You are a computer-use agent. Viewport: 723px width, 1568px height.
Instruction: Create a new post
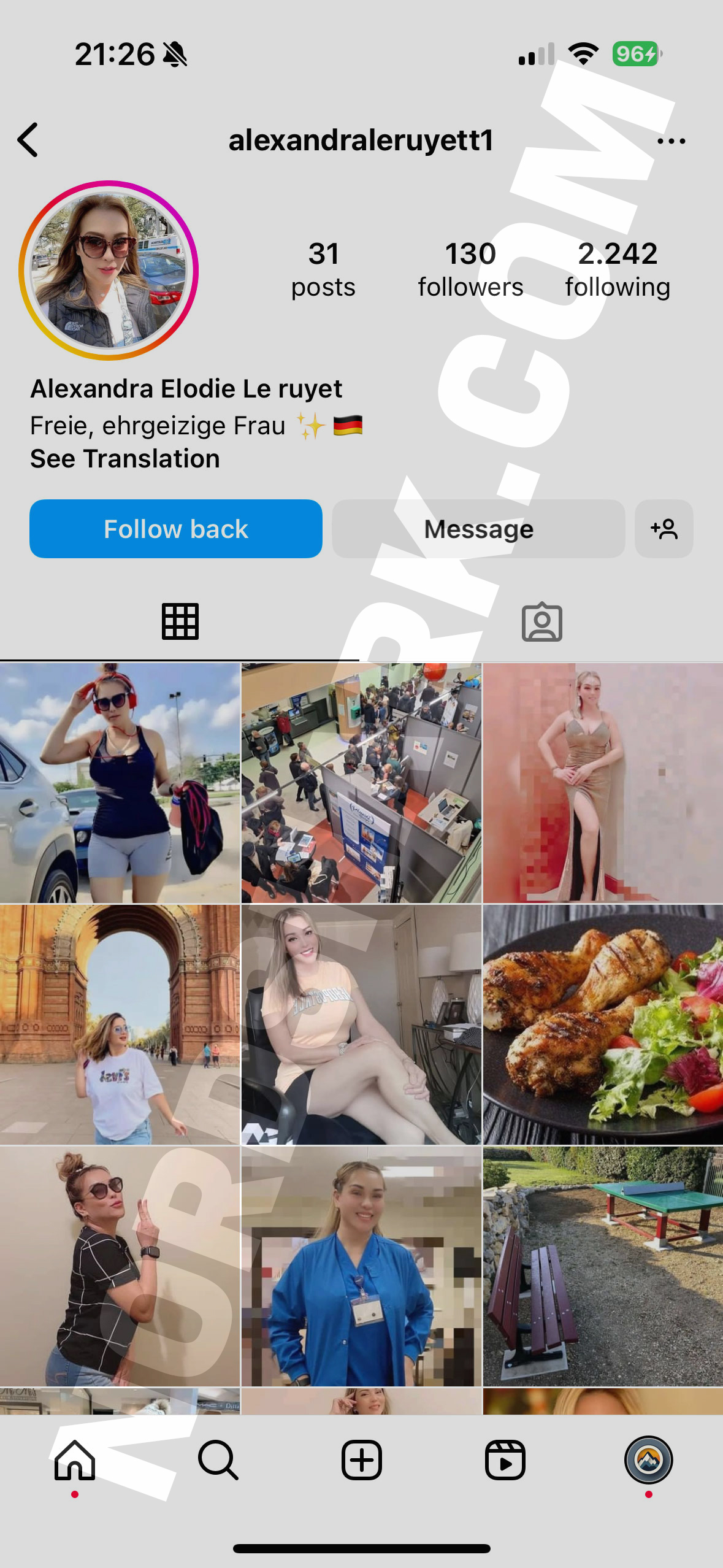pos(362,1460)
